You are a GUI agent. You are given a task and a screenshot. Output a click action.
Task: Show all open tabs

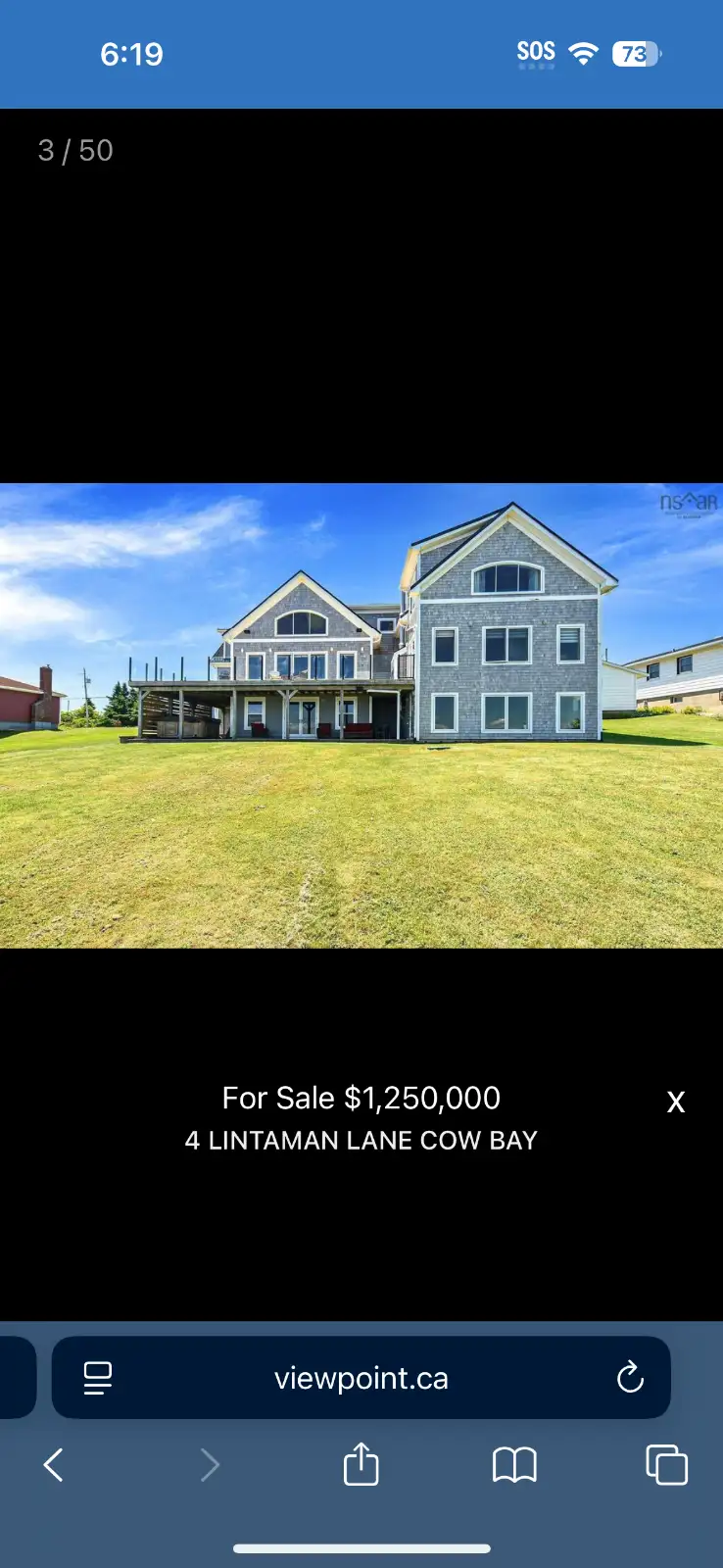pyautogui.click(x=666, y=1465)
